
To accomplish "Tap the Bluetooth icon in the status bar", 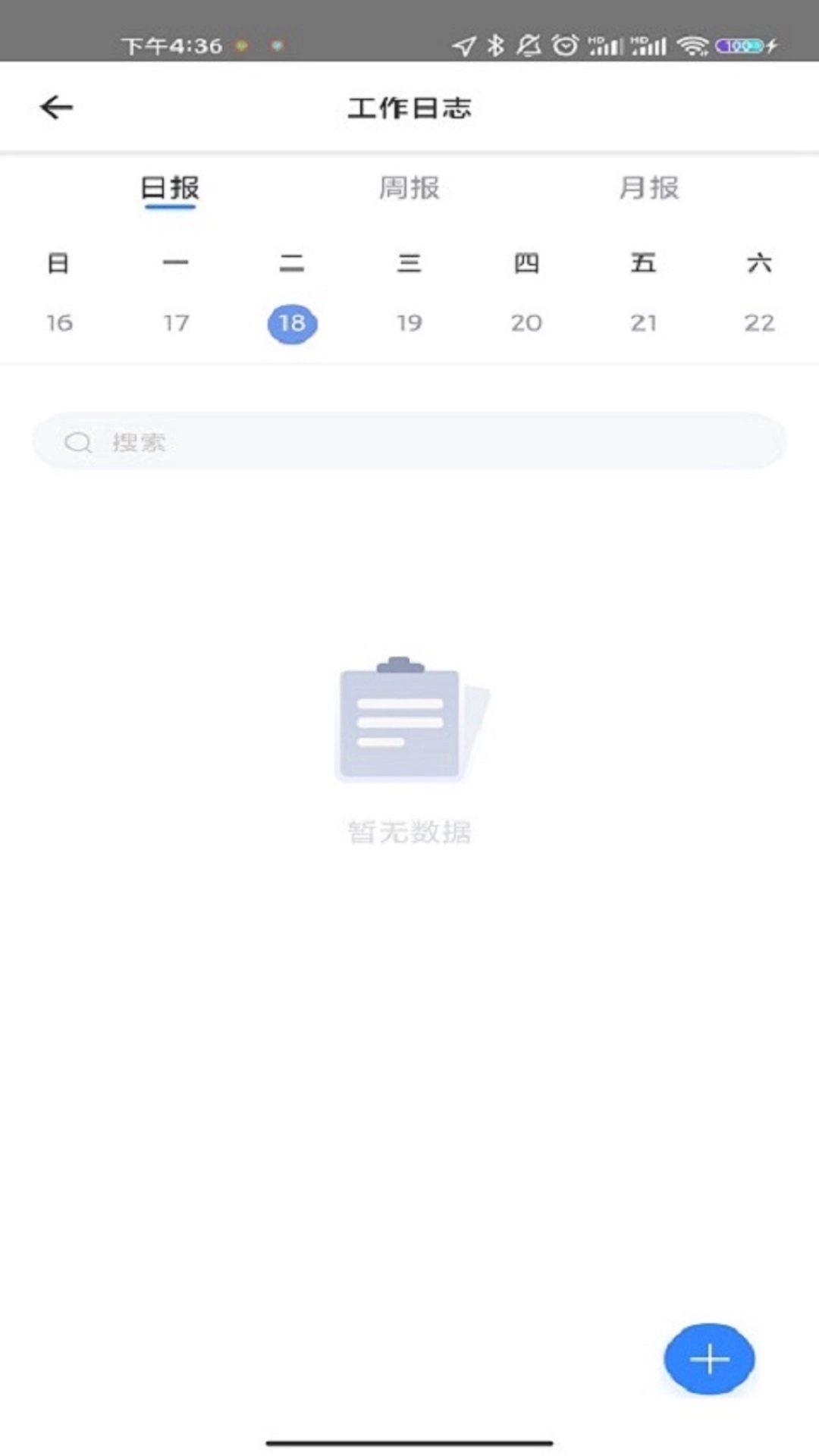I will 494,45.
